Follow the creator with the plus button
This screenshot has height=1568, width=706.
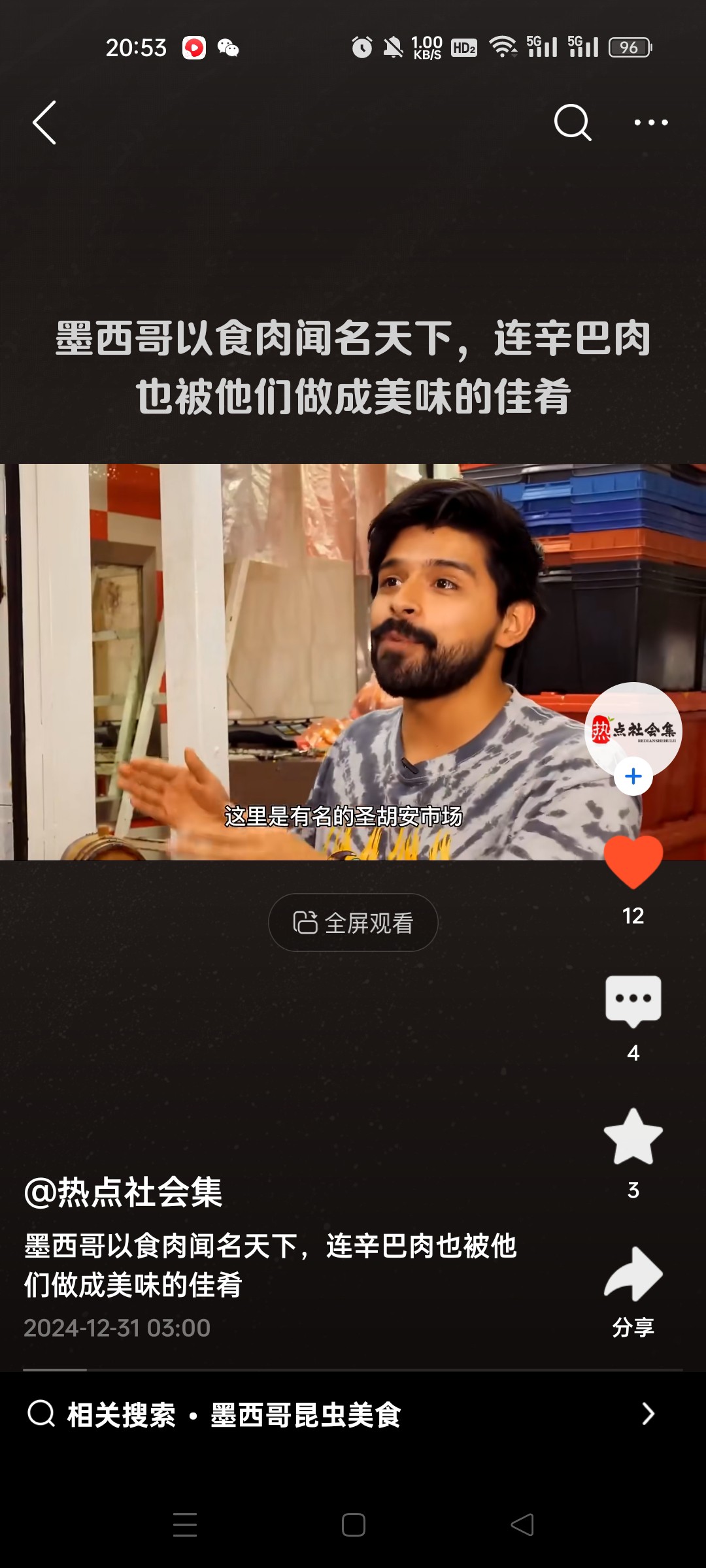click(633, 777)
